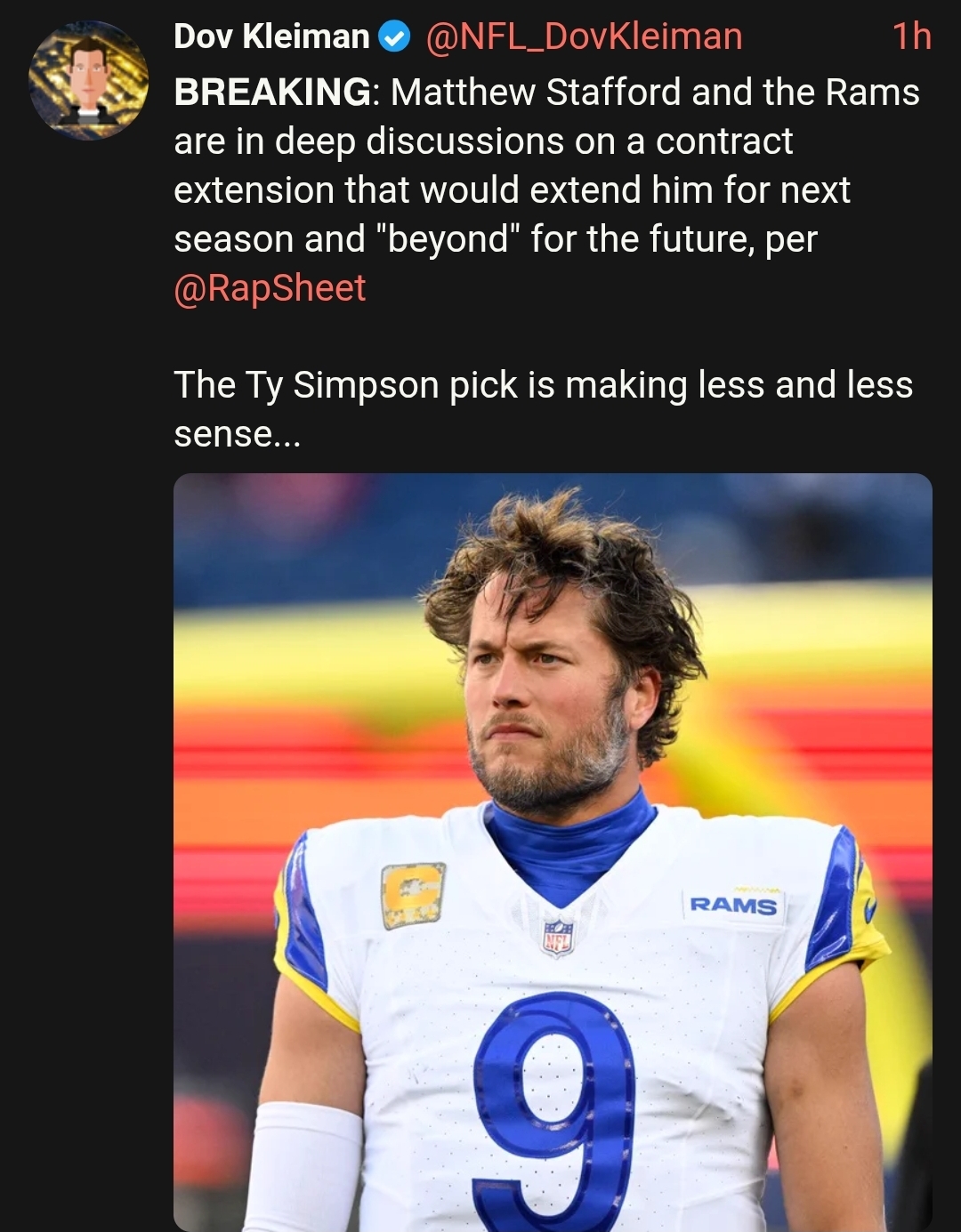Screen dimensions: 961x1232
Task: Open the Dov Kleiman display name
Action: (x=271, y=36)
